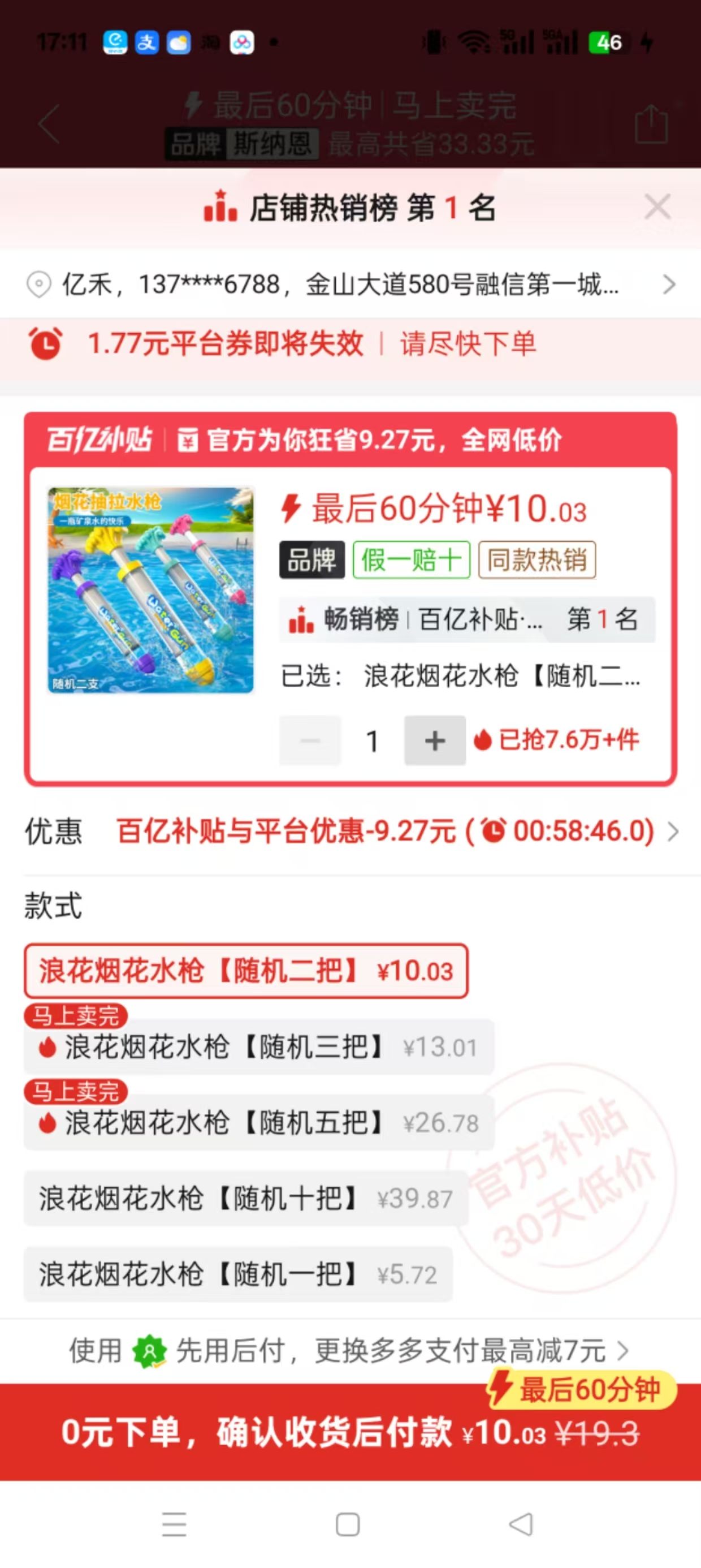This screenshot has width=701, height=1568.
Task: Close the 店铺热销榜 purchase sheet
Action: pos(657,207)
